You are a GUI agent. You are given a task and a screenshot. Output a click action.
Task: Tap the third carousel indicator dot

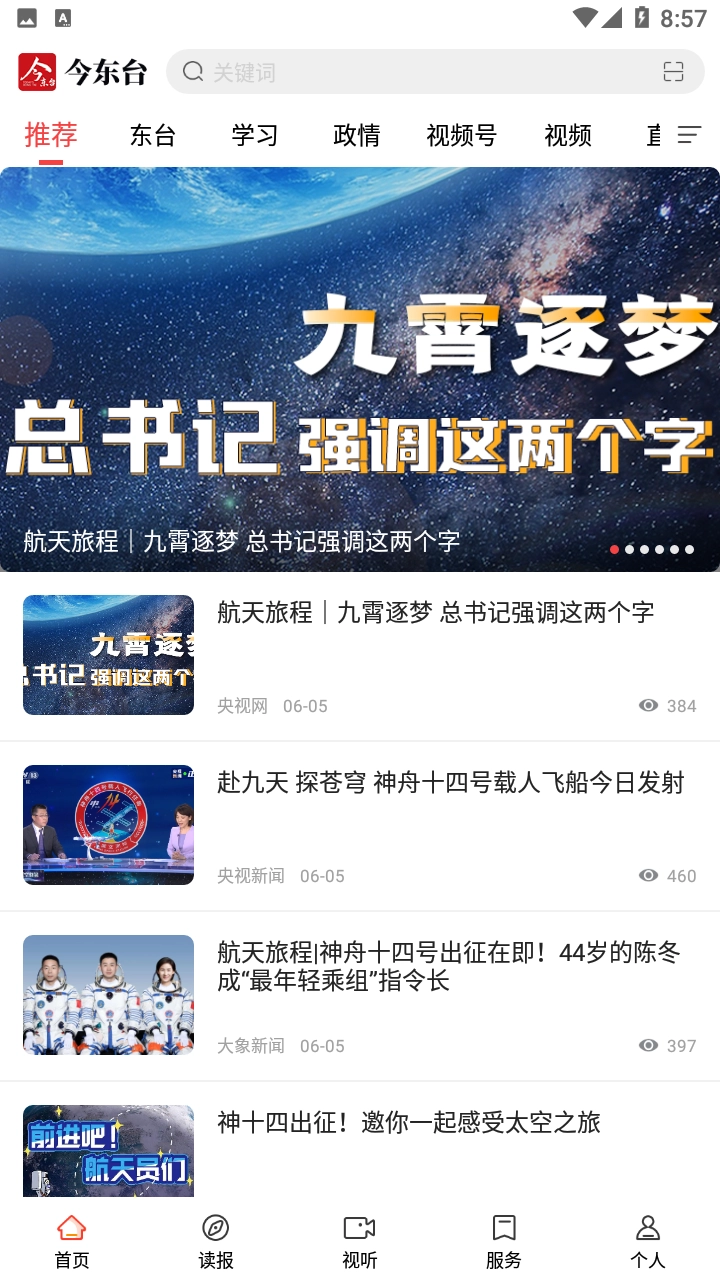[645, 549]
